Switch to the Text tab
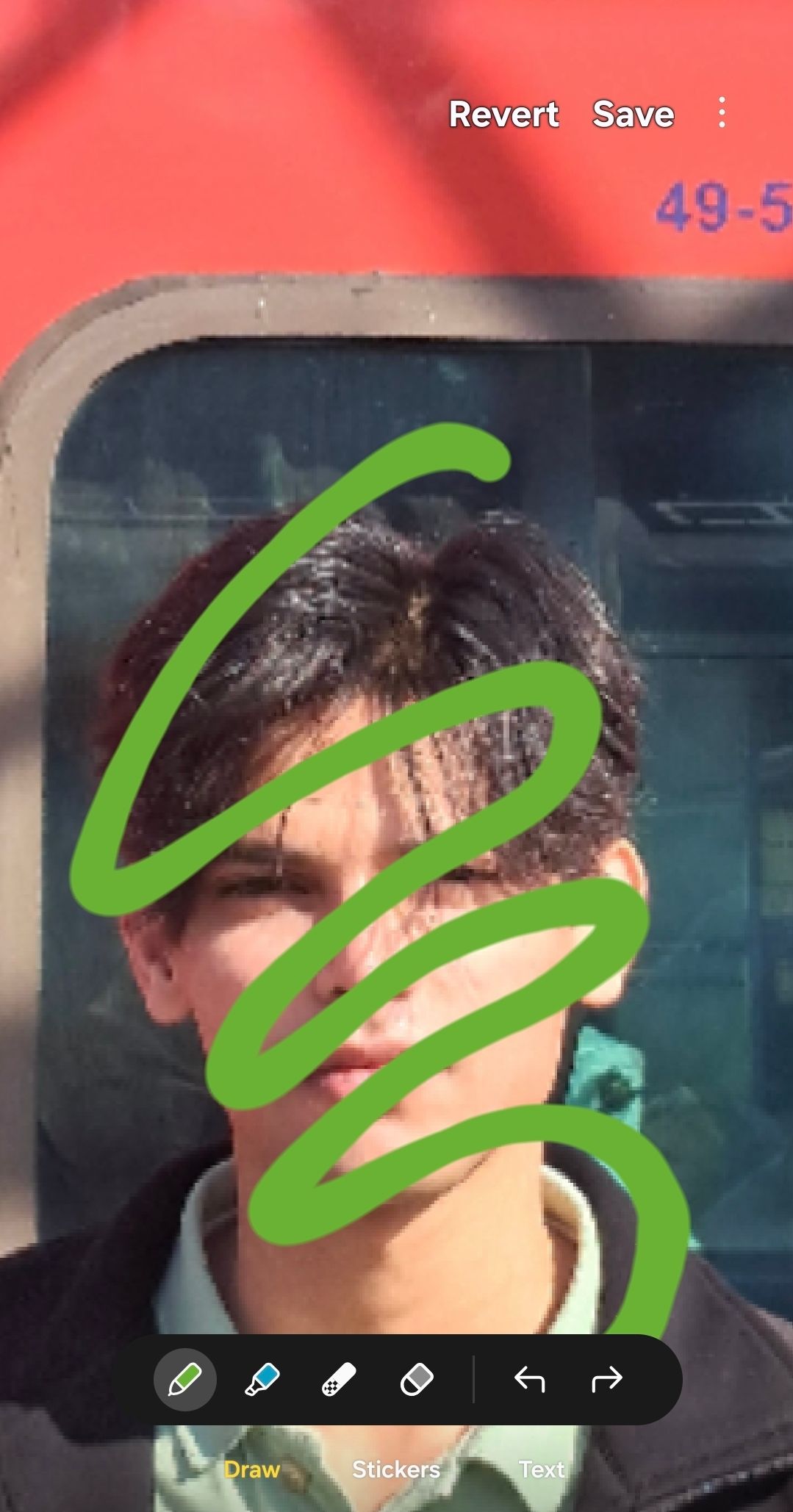The height and width of the screenshot is (1512, 793). [x=542, y=1469]
